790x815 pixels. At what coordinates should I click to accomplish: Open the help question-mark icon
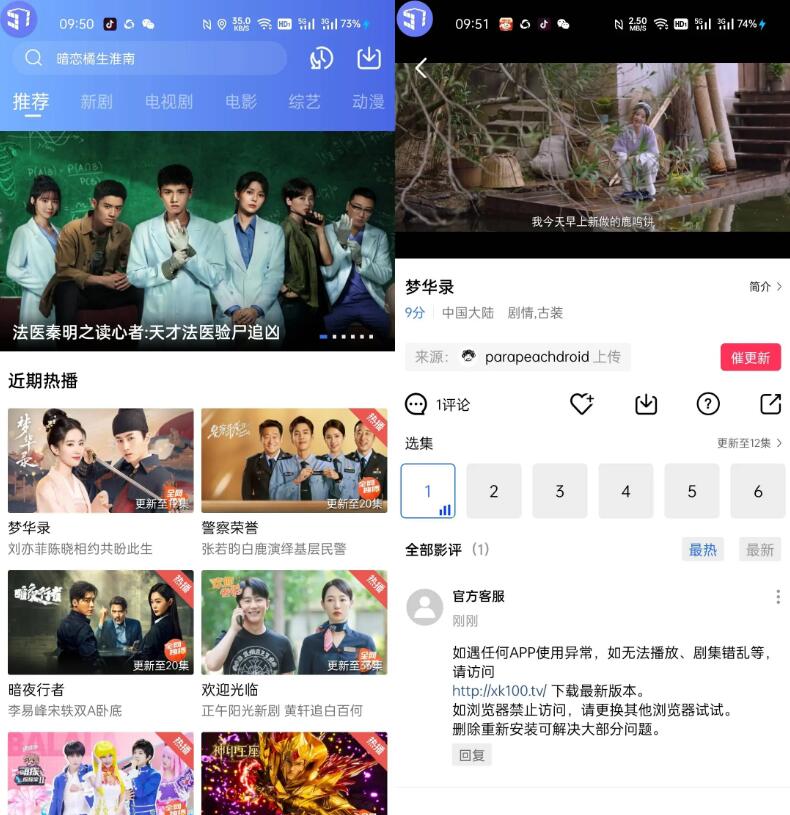click(708, 404)
